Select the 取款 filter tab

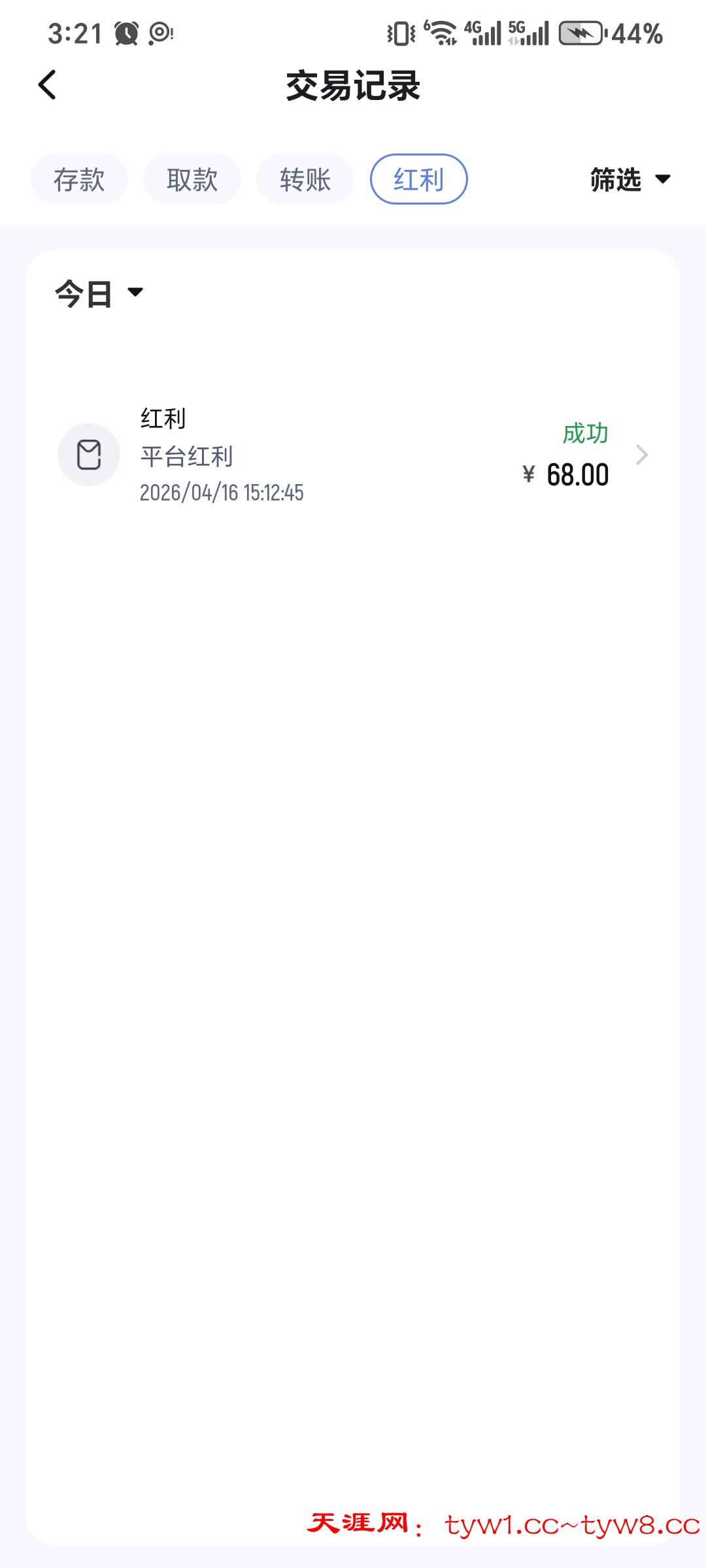pyautogui.click(x=192, y=179)
